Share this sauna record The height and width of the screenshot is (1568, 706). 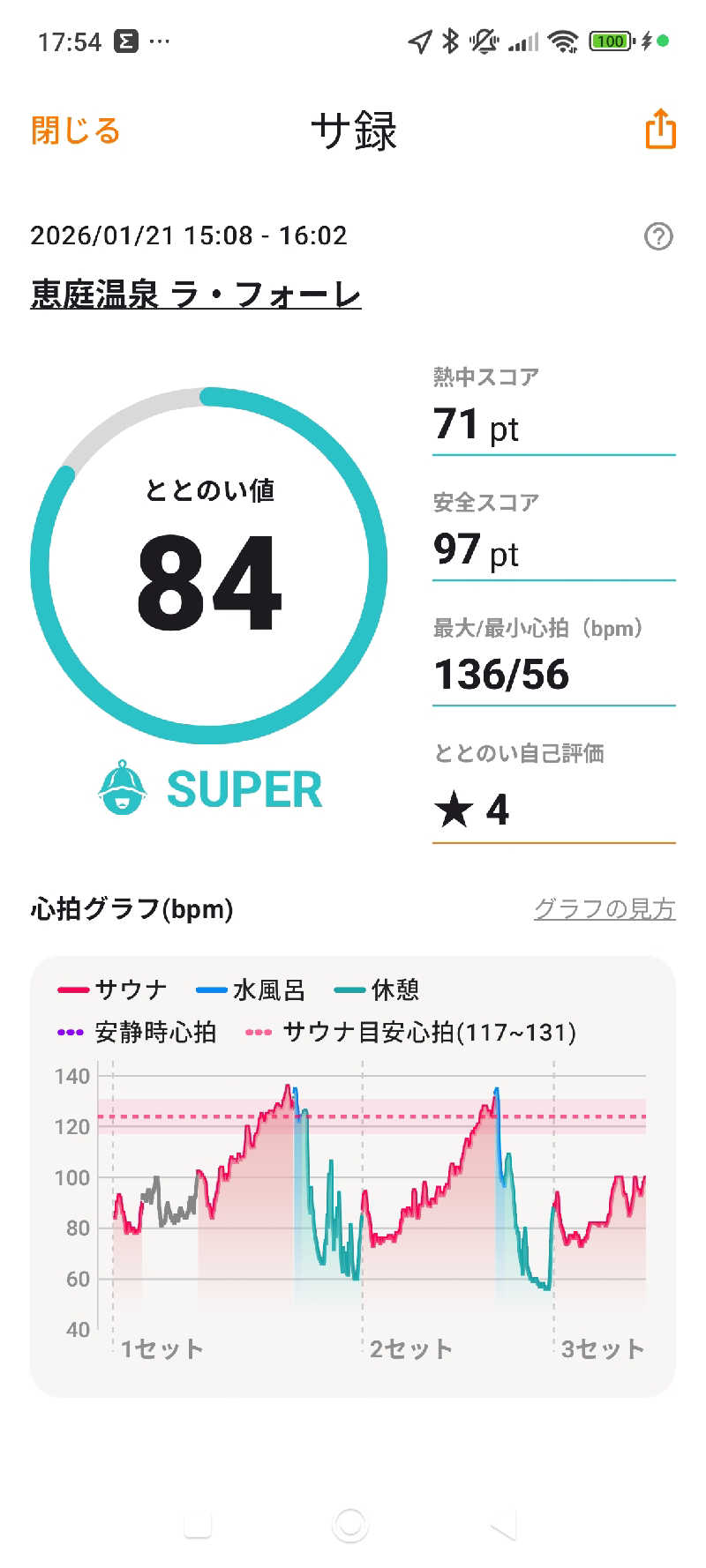coord(660,130)
